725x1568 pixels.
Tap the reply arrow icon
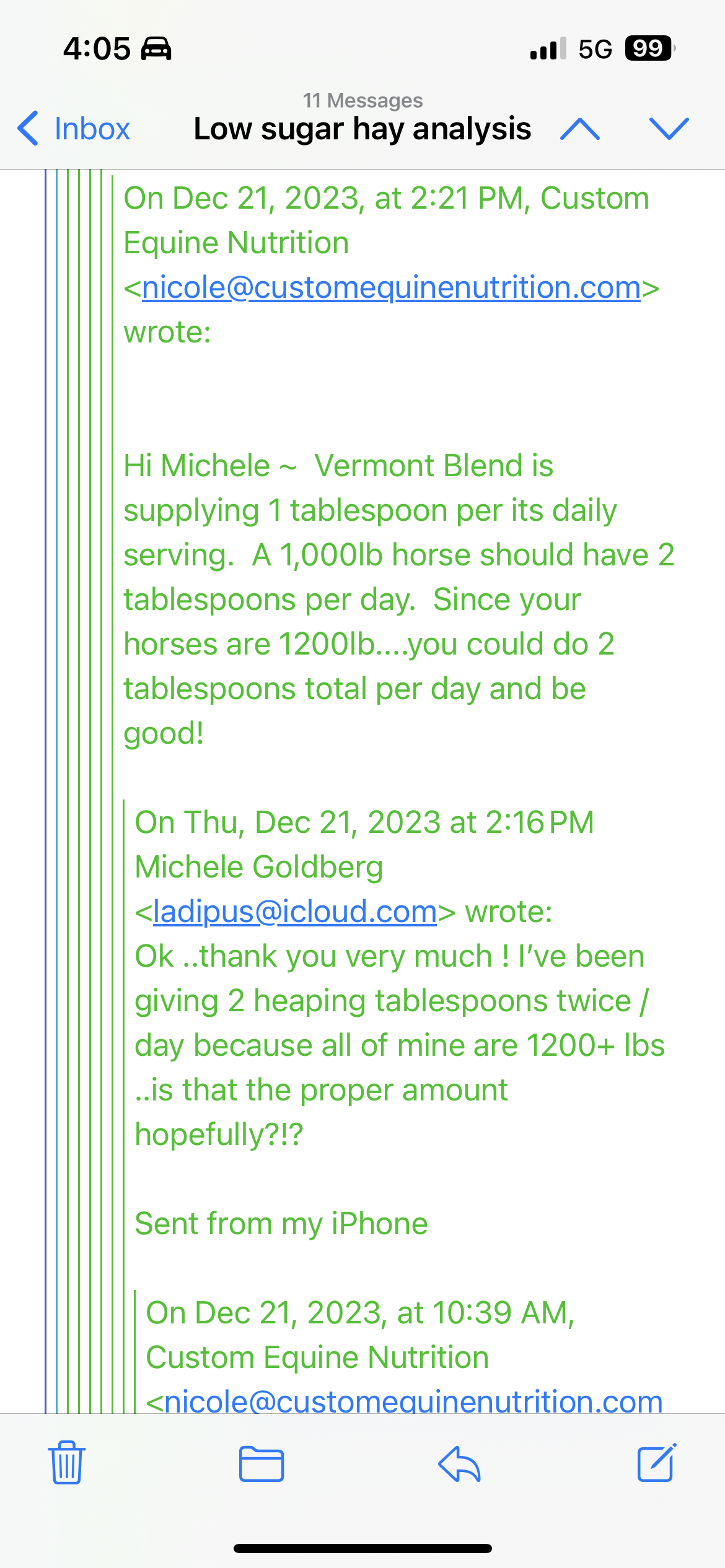[459, 1464]
